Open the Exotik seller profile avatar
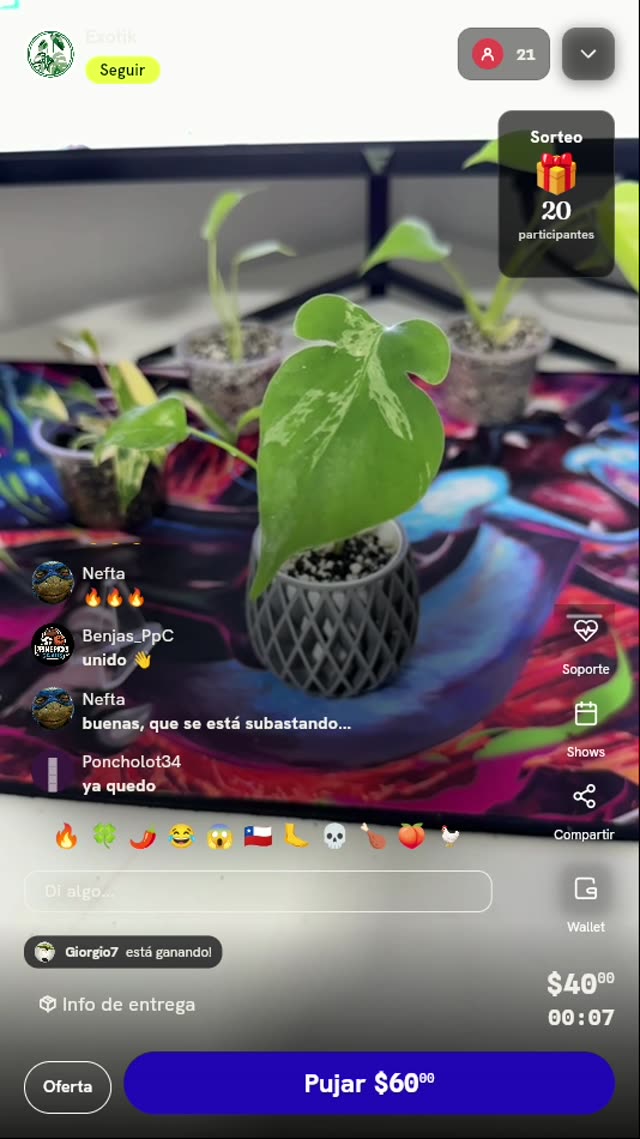640x1139 pixels. [51, 54]
